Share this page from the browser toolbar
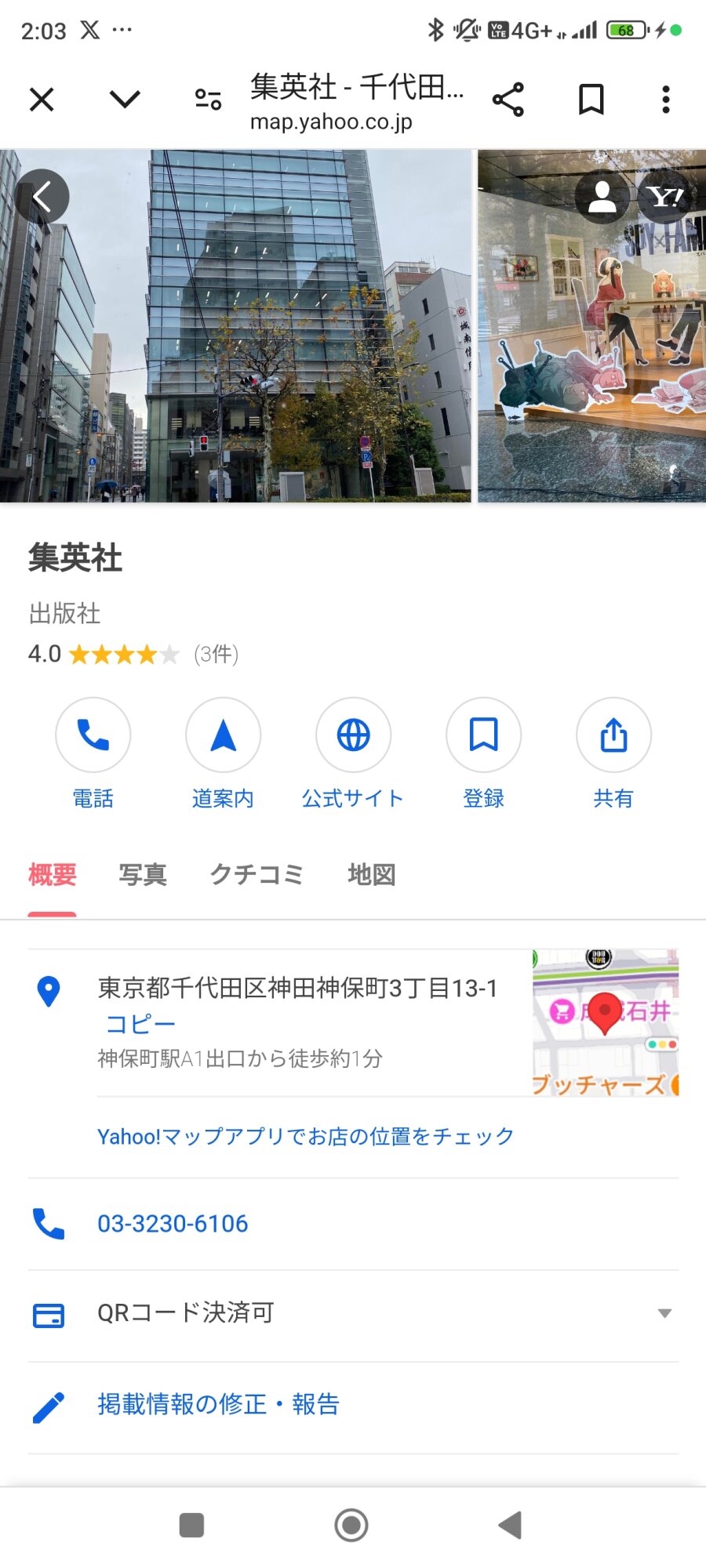This screenshot has height=1568, width=706. (508, 100)
